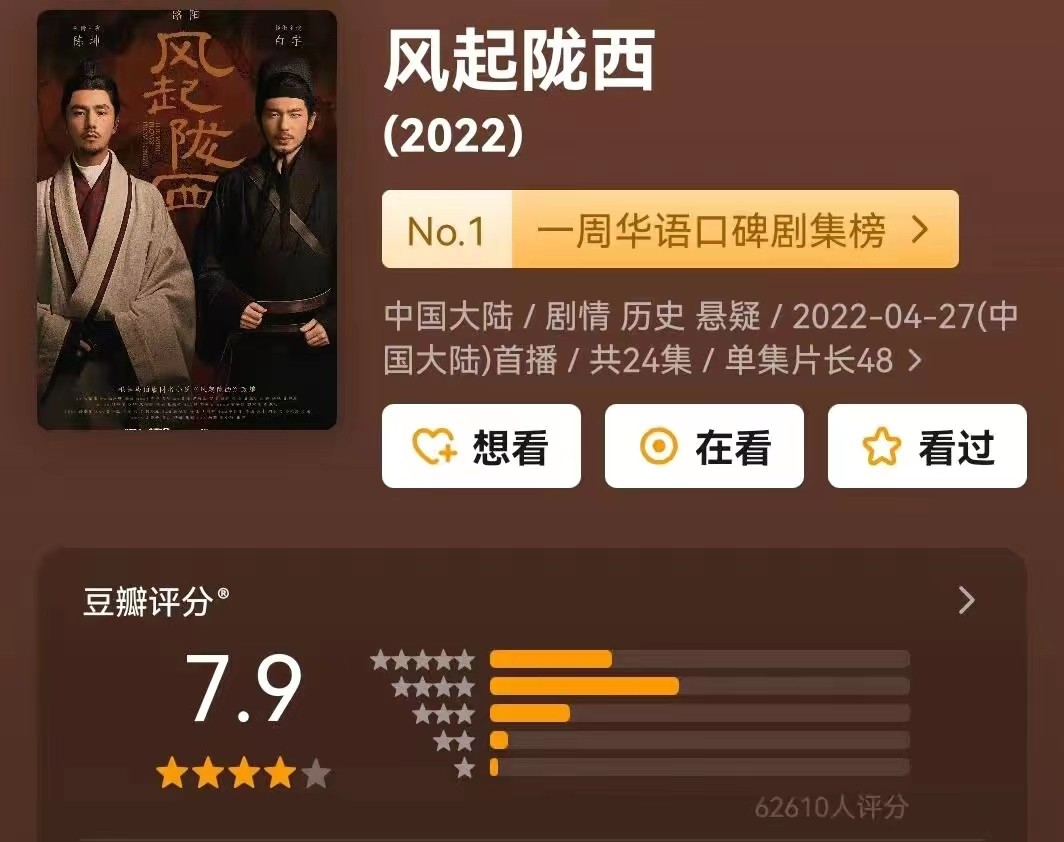Open the 风起陇西 poster image
The height and width of the screenshot is (842, 1064).
coord(187,220)
